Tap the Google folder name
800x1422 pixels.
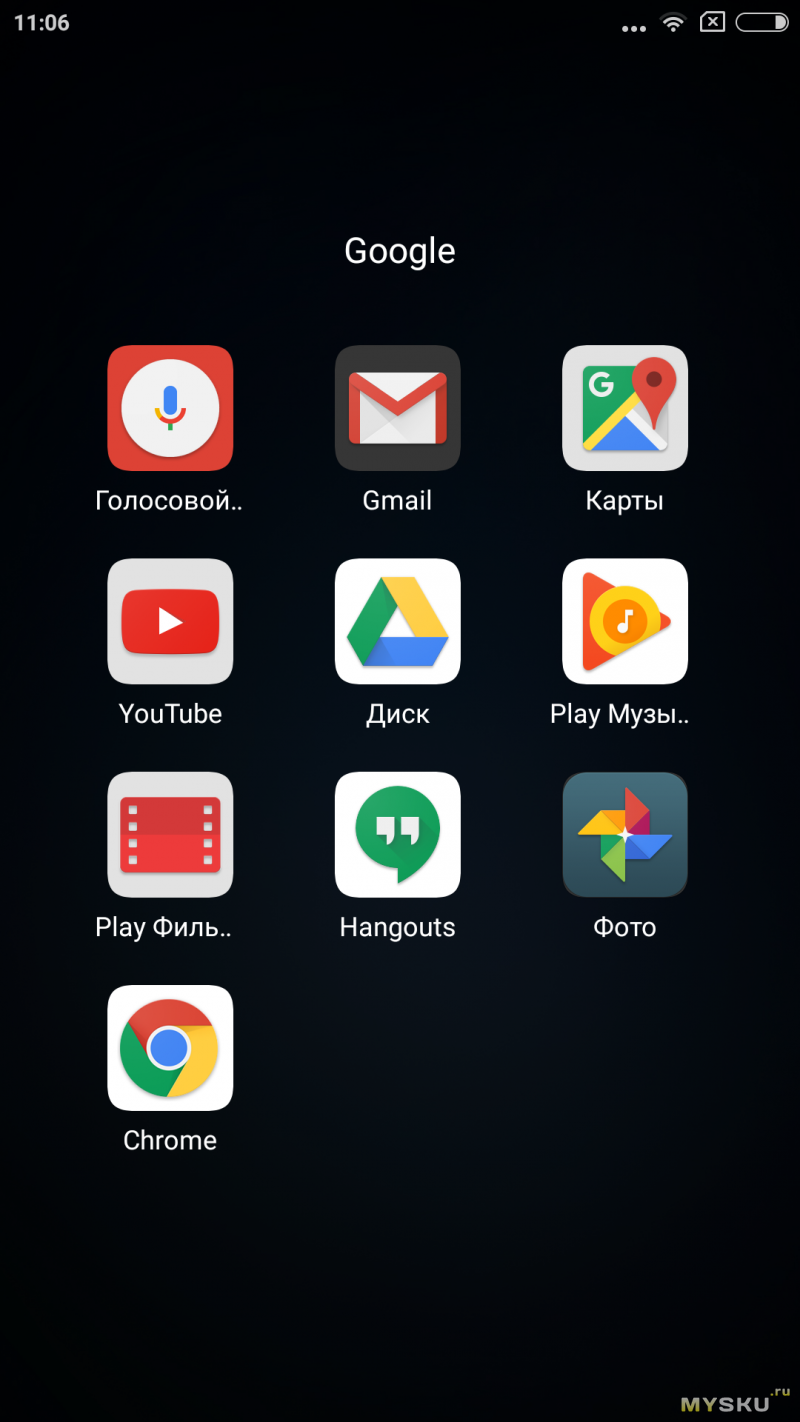coord(400,251)
